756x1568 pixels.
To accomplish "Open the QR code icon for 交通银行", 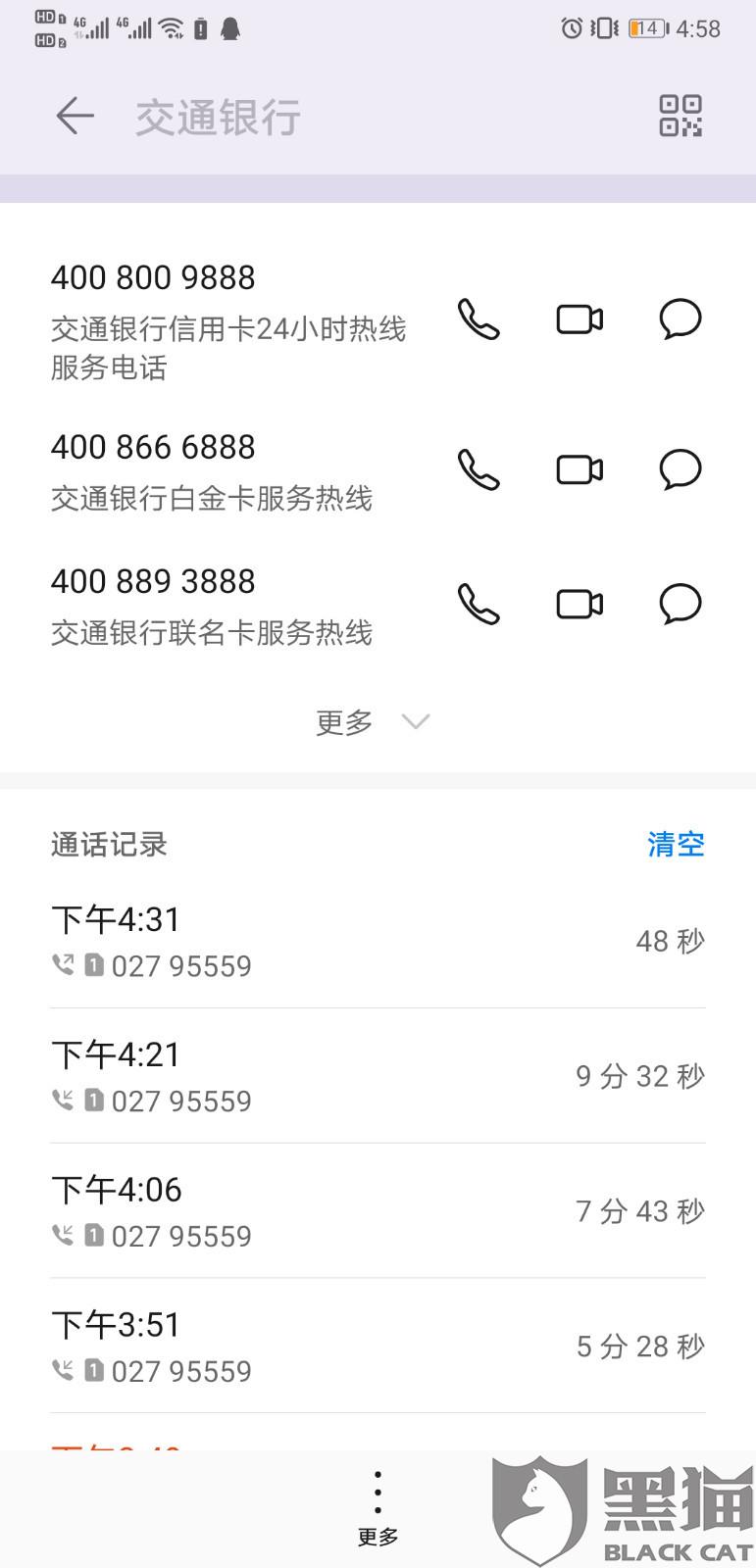I will (680, 116).
